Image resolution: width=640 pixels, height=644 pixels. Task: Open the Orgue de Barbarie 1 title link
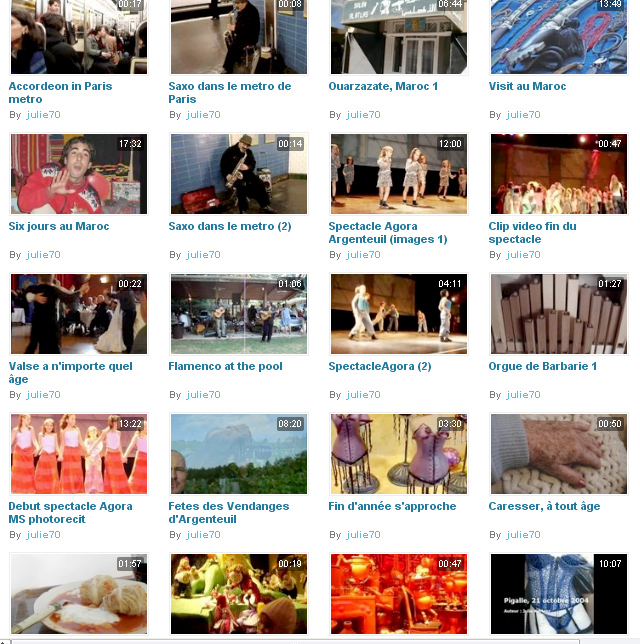pos(542,366)
